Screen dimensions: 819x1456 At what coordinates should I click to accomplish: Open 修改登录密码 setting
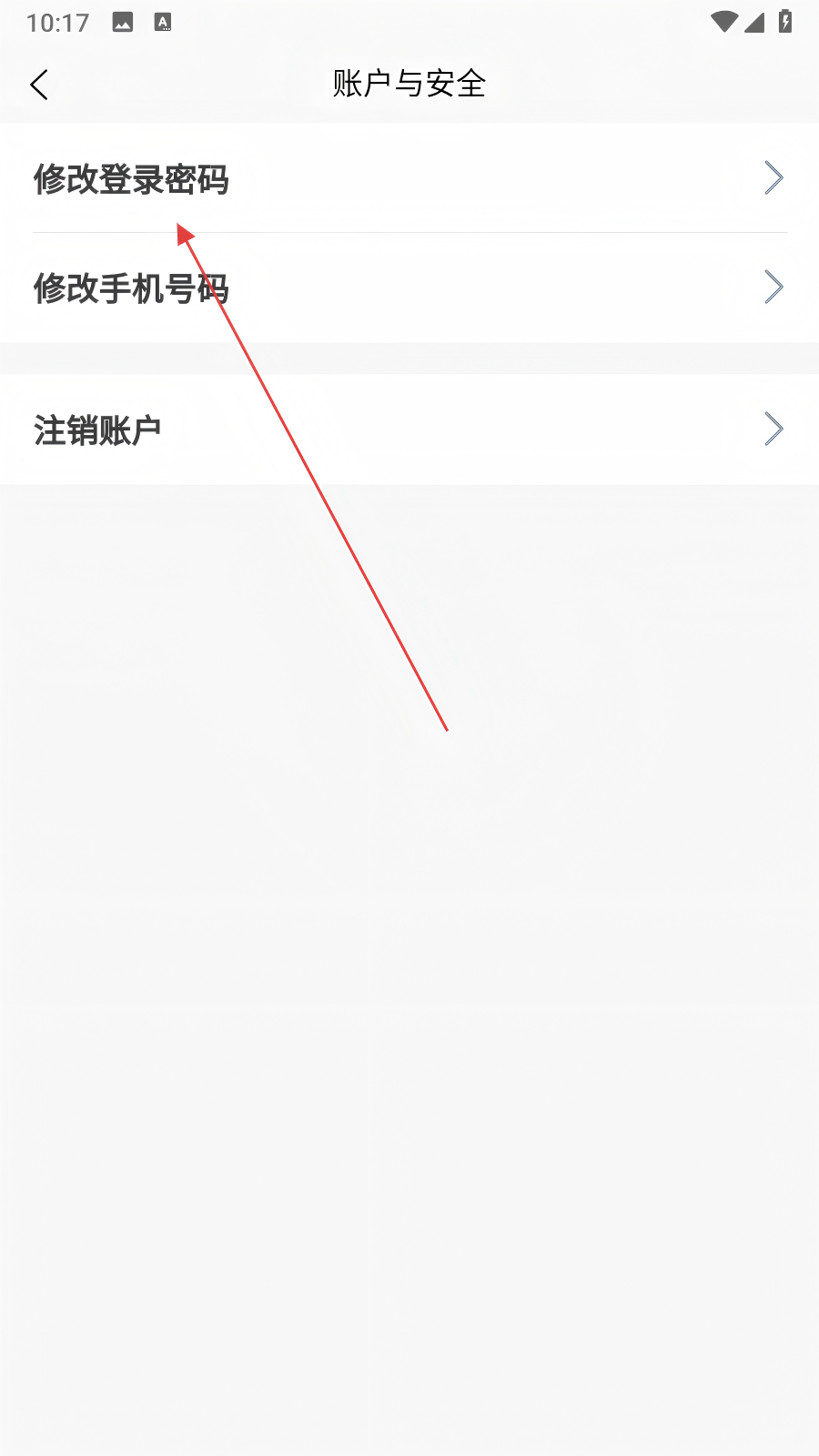coord(409,178)
